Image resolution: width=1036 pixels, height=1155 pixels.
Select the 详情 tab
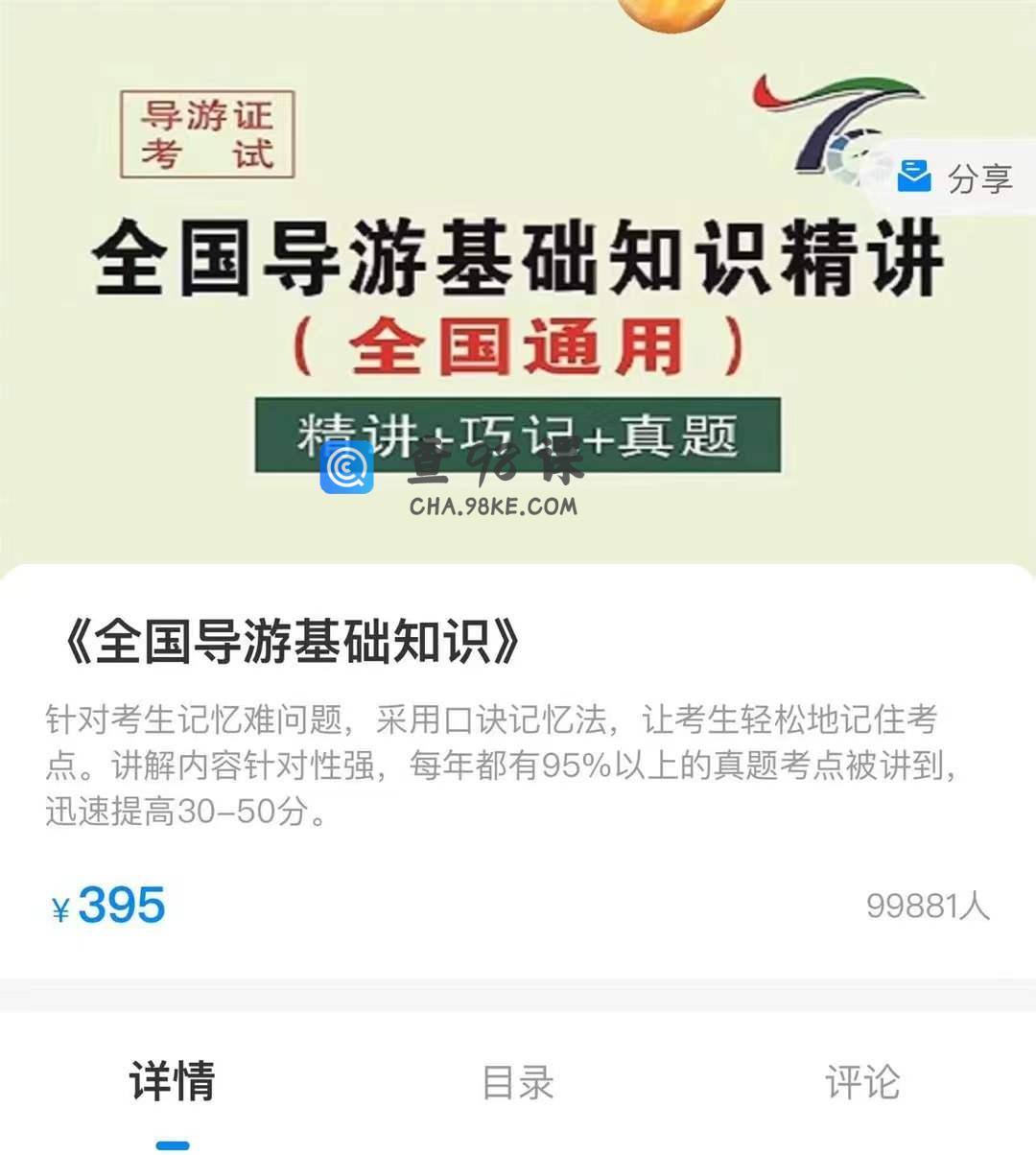coord(173,1082)
